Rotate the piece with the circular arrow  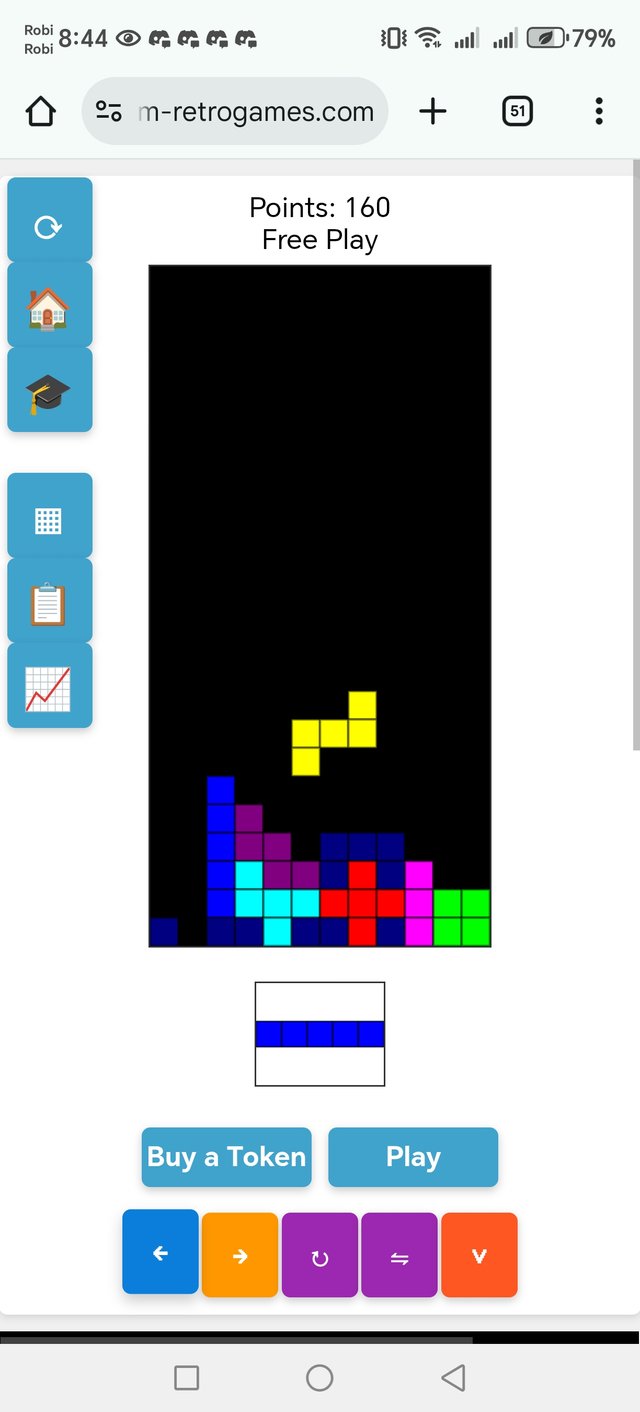pos(320,1255)
